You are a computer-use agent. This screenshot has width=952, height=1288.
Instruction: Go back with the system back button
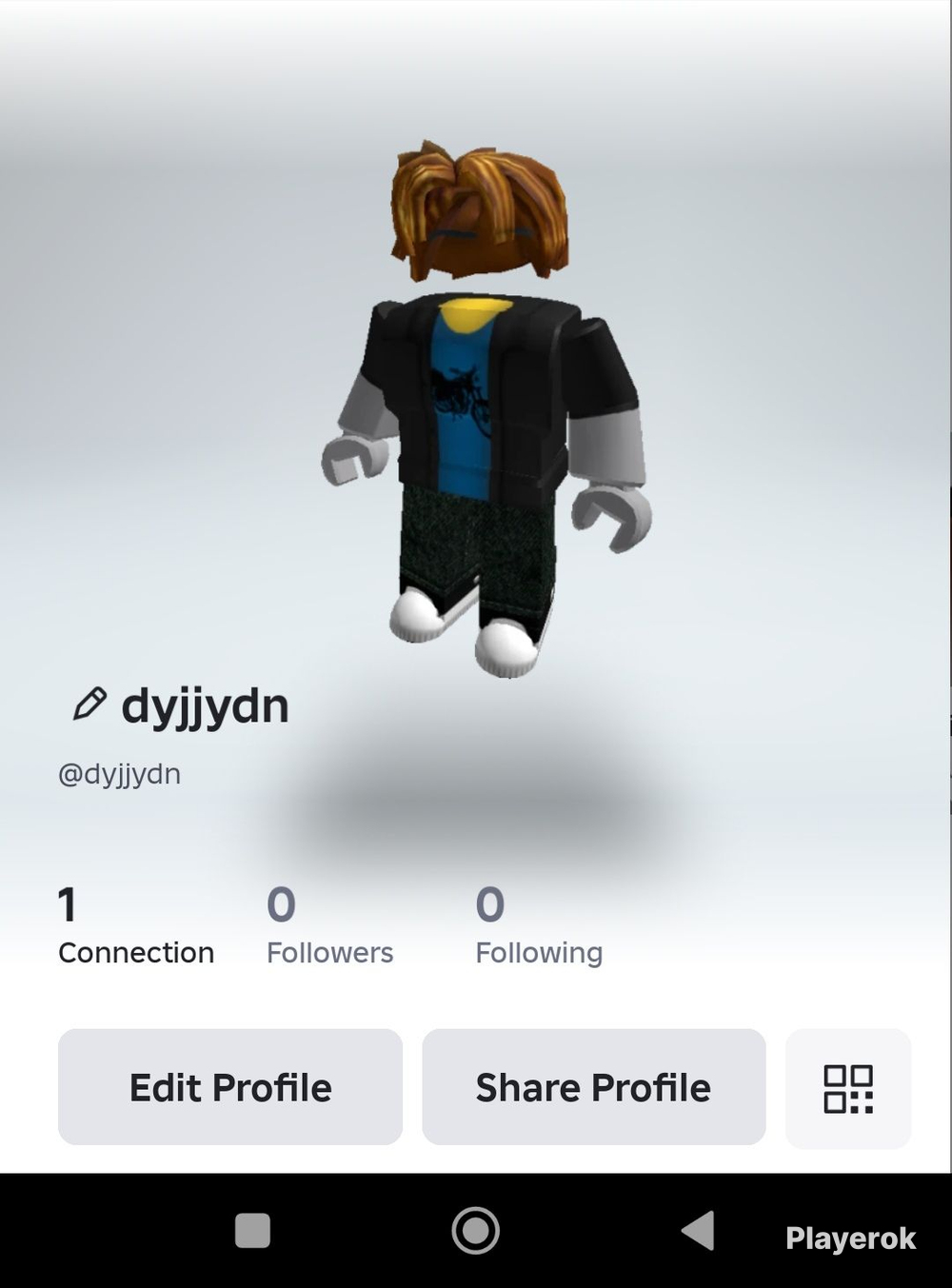pos(698,1230)
